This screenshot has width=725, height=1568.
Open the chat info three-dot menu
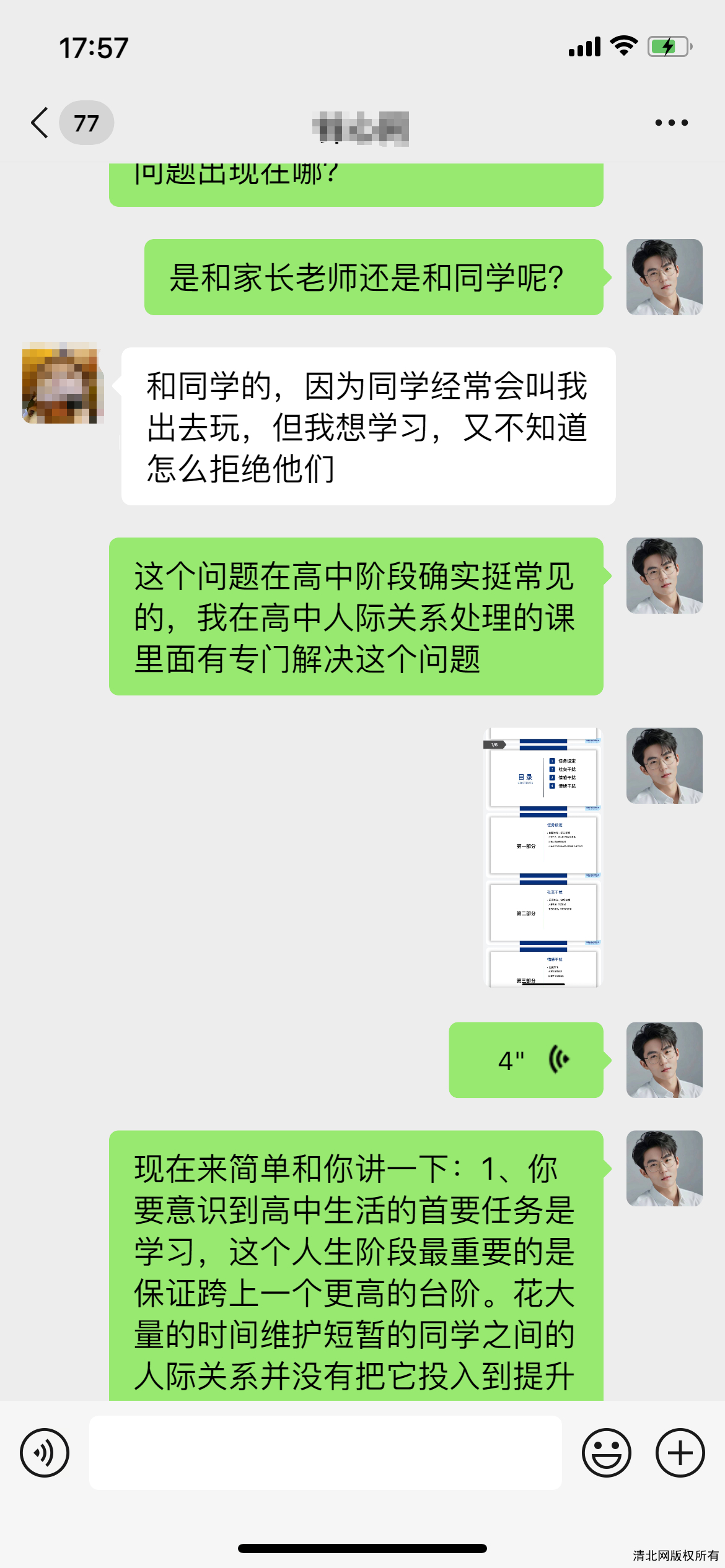[671, 123]
